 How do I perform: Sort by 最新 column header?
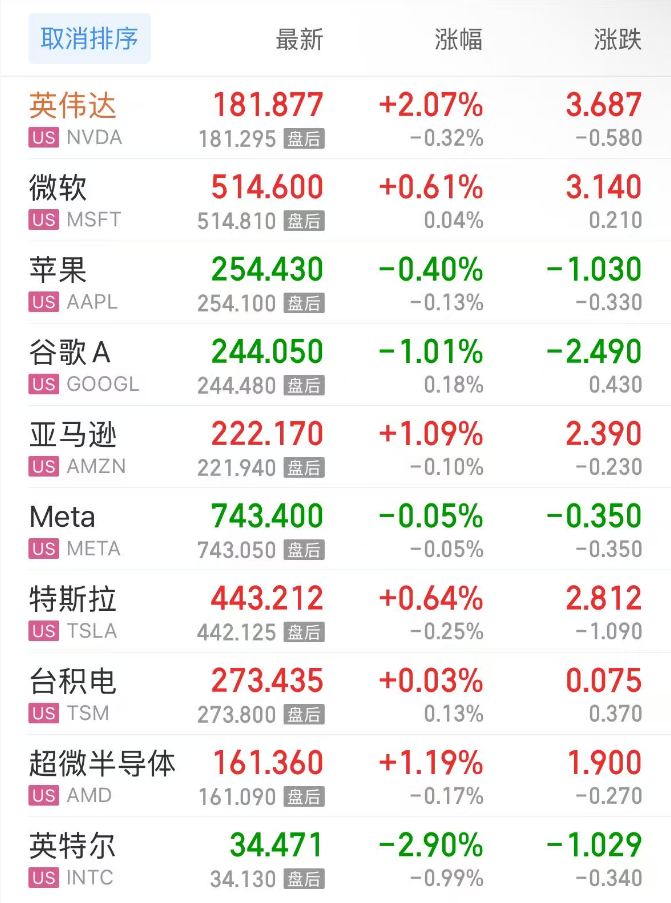[x=299, y=40]
